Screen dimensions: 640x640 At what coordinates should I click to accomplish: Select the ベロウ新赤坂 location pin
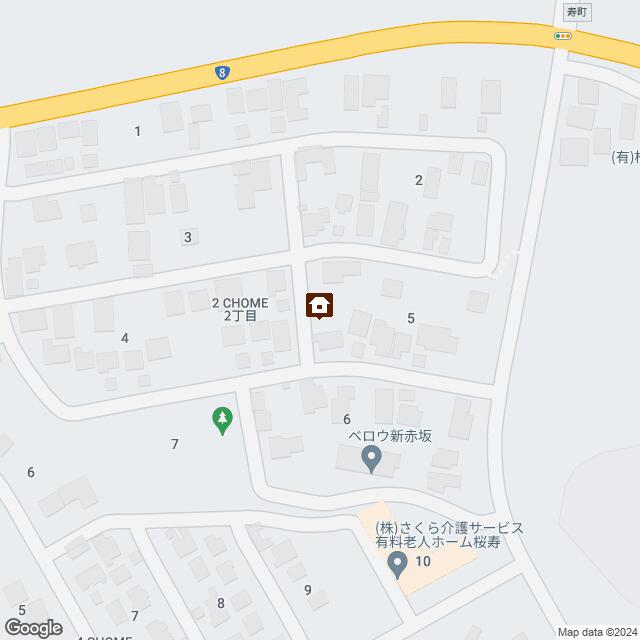click(371, 460)
